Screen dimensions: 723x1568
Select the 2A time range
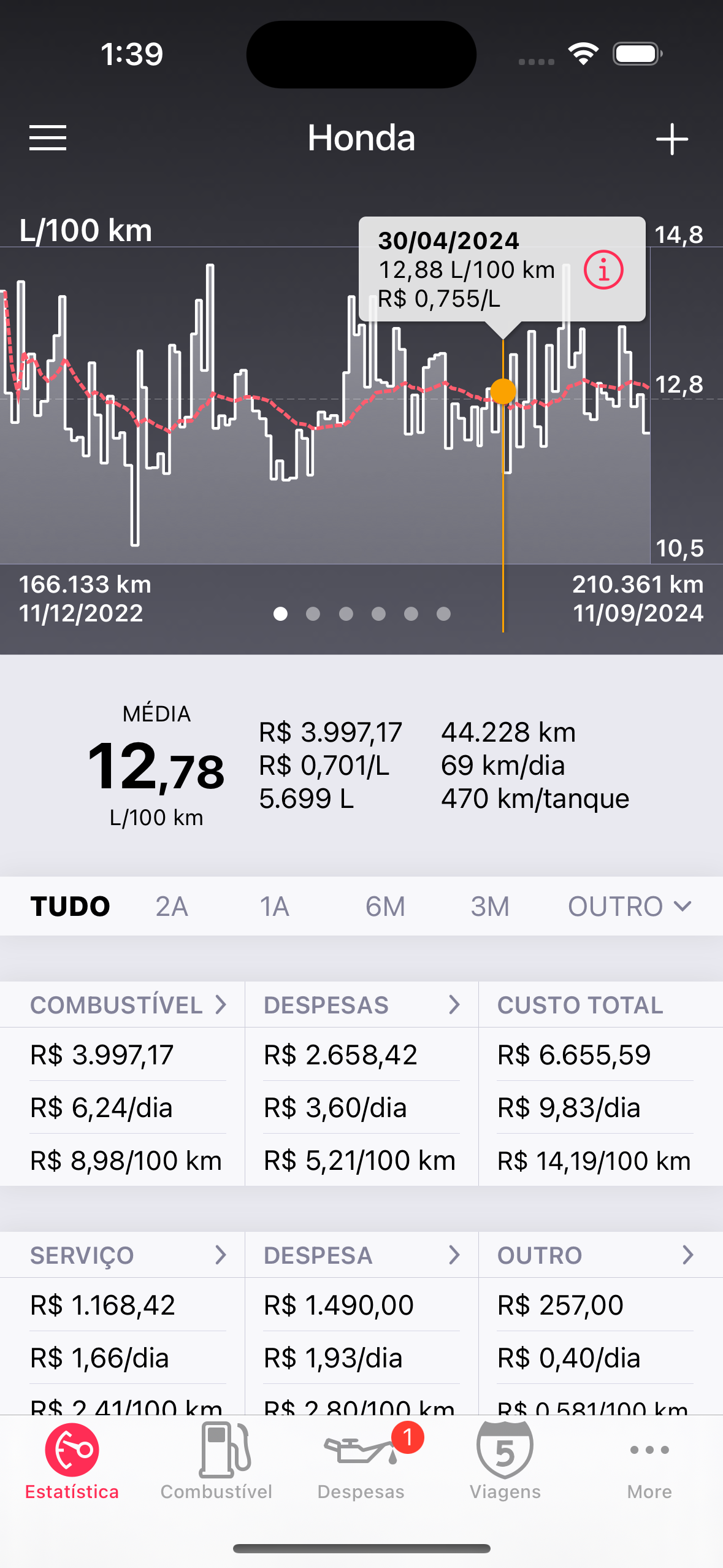172,906
